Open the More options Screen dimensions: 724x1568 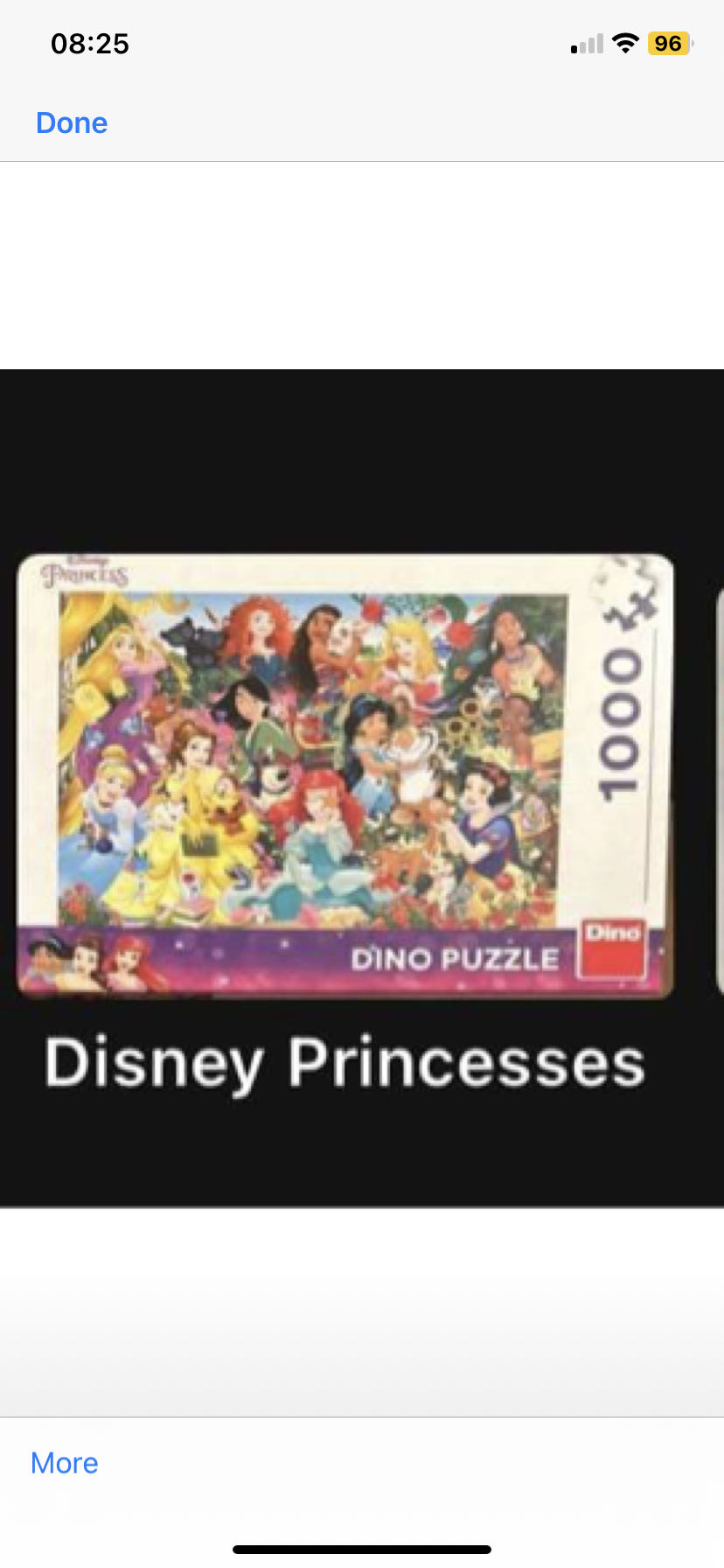pyautogui.click(x=64, y=1463)
